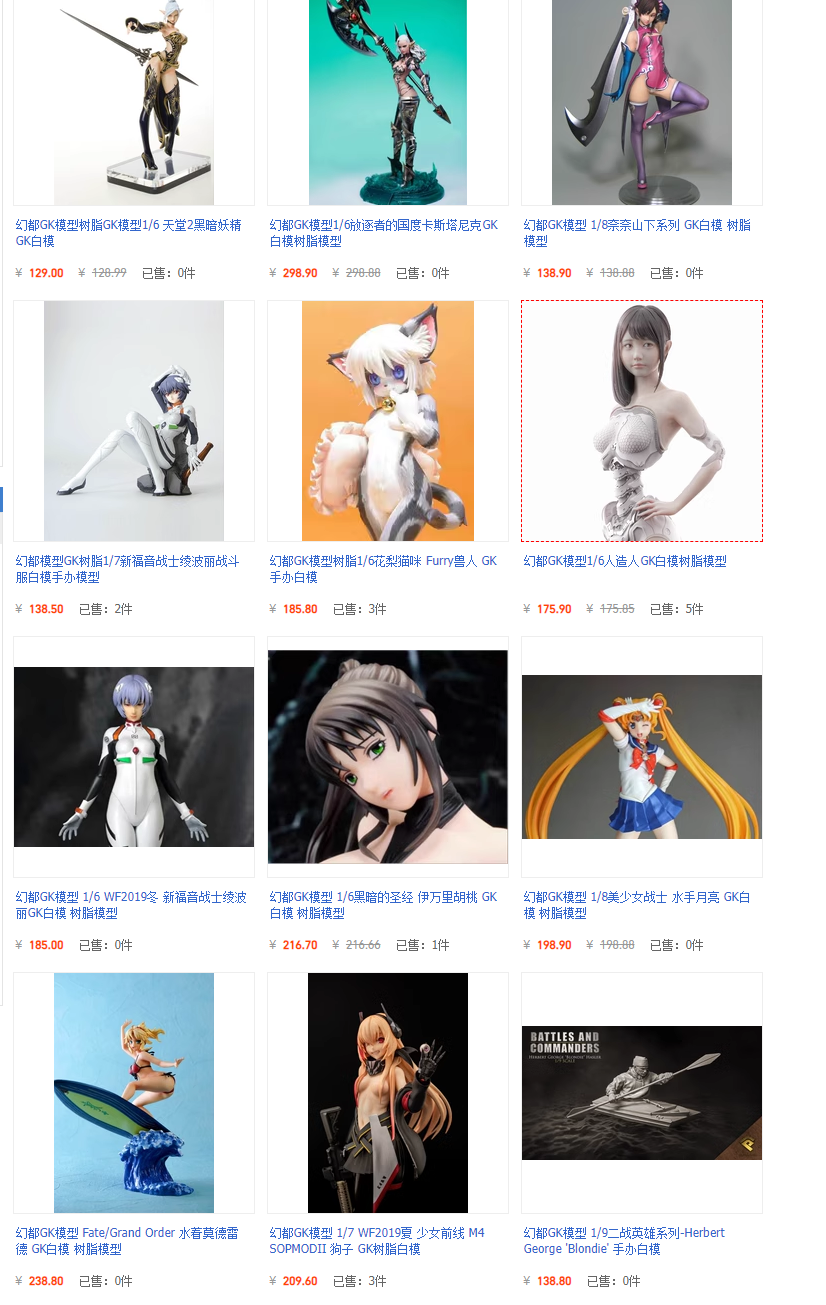Viewport: 826px width, 1305px height.
Task: Tap the 放逐者的国度卡斯塔尼克 title link
Action: tap(383, 233)
